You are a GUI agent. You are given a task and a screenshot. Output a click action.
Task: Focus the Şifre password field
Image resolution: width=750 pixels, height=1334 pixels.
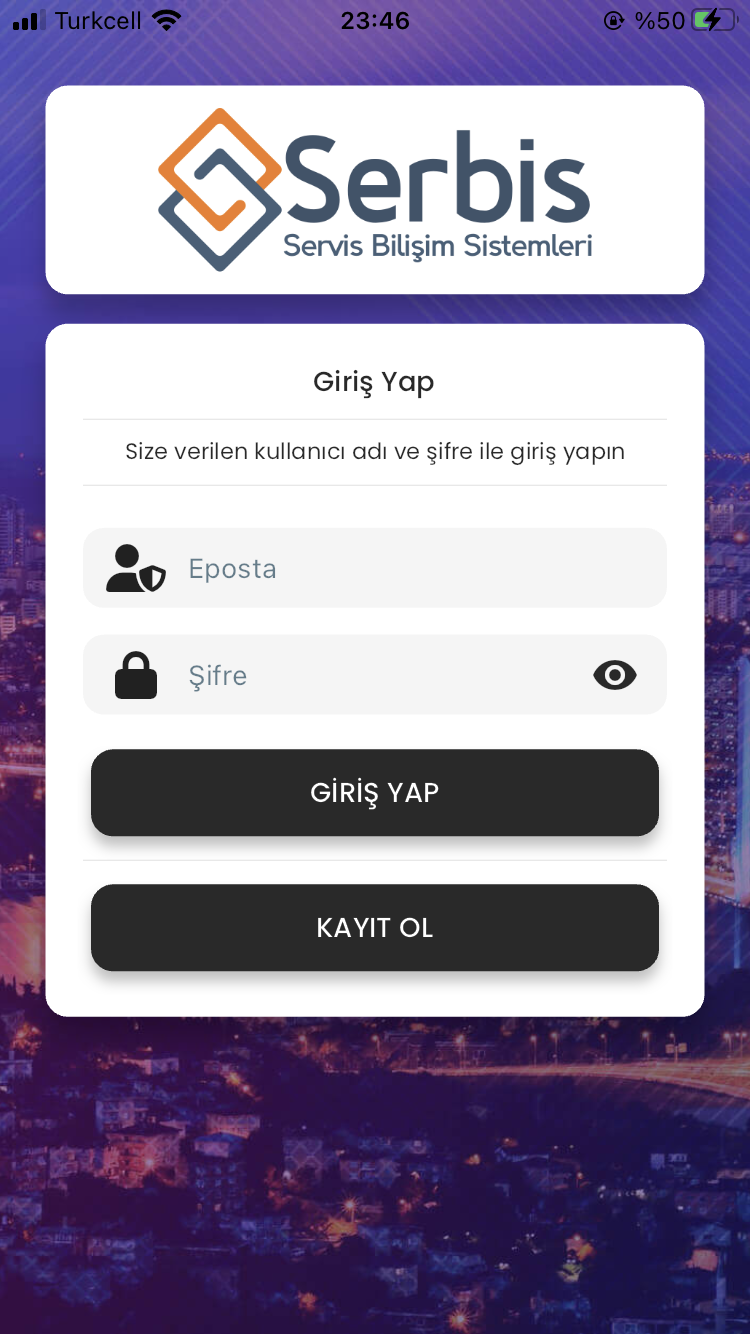[x=380, y=676]
